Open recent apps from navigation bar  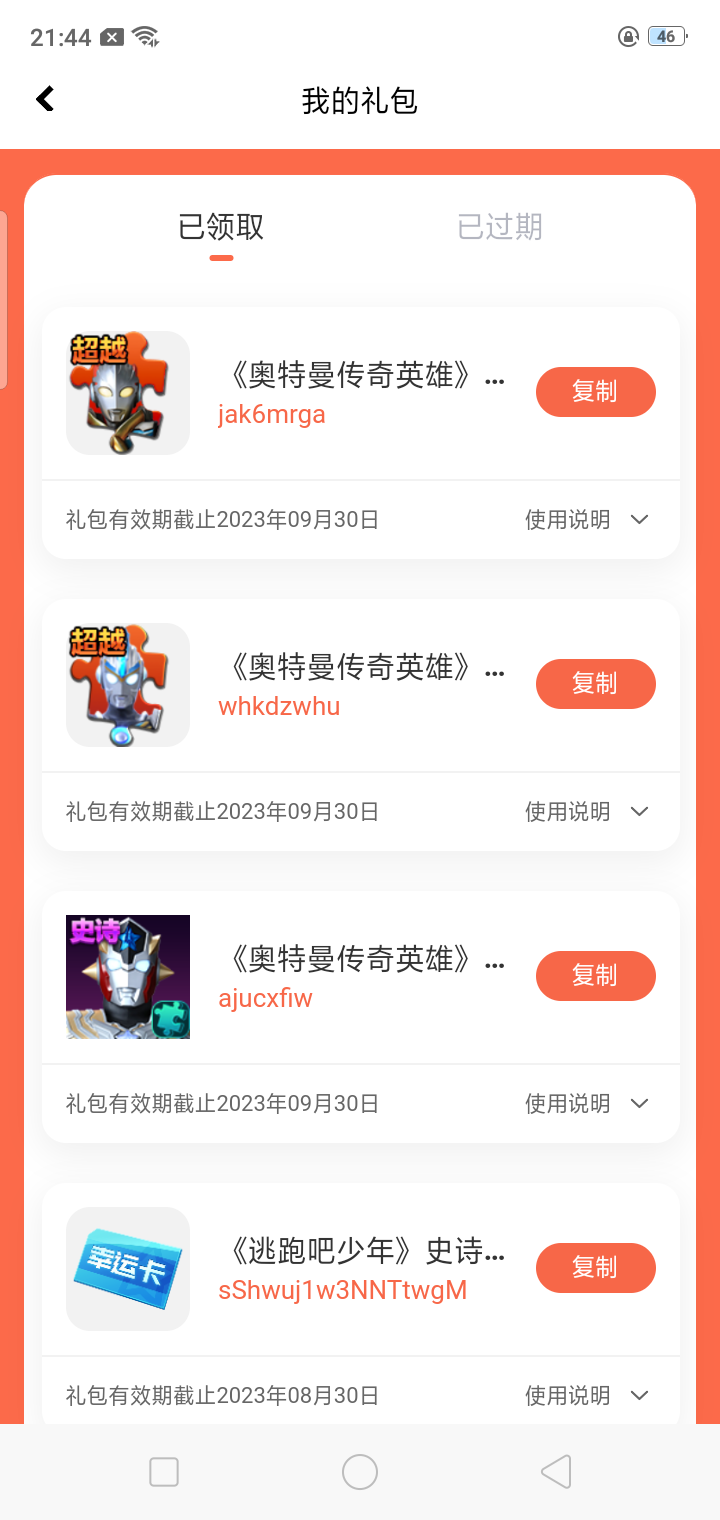pos(164,1472)
